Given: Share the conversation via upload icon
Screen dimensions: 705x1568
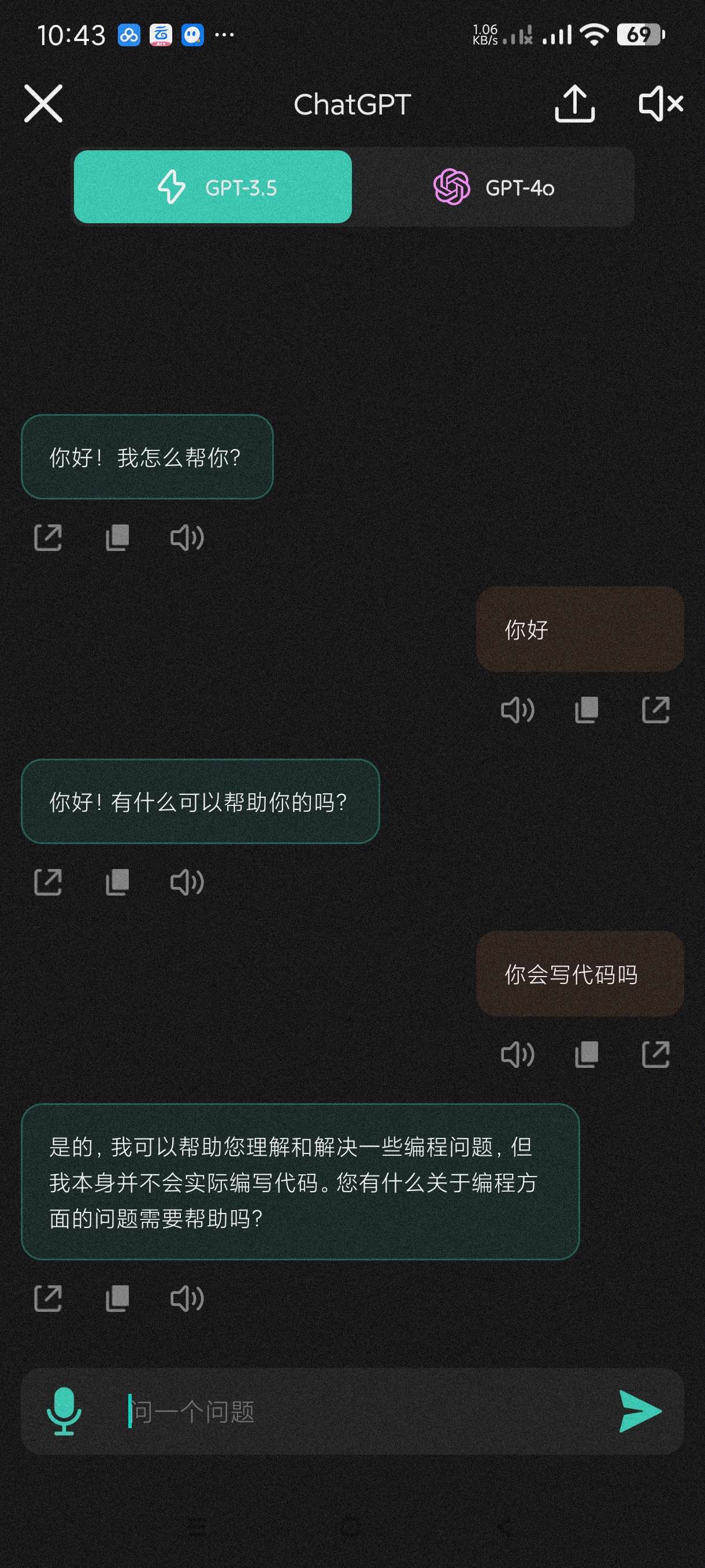Looking at the screenshot, I should click(574, 103).
